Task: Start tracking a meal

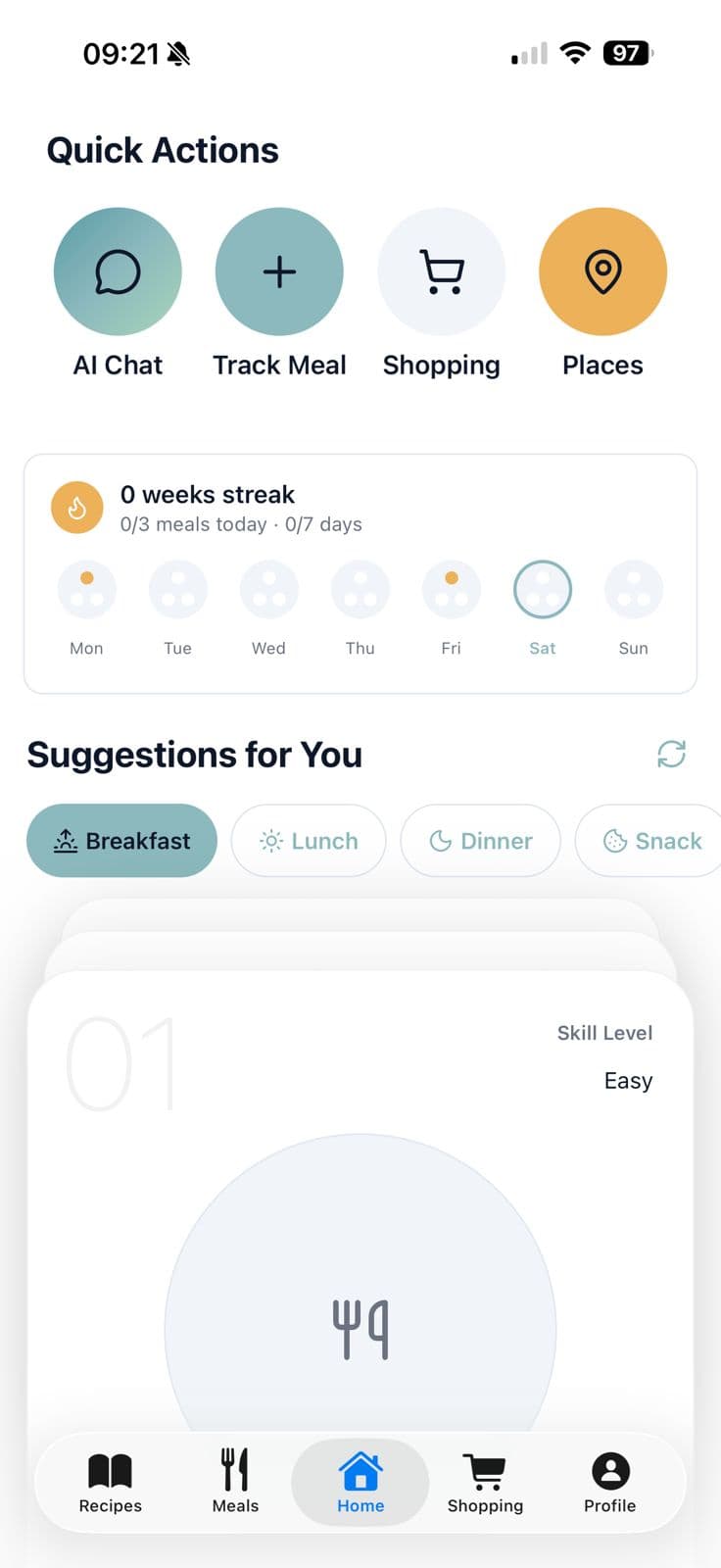Action: [279, 271]
